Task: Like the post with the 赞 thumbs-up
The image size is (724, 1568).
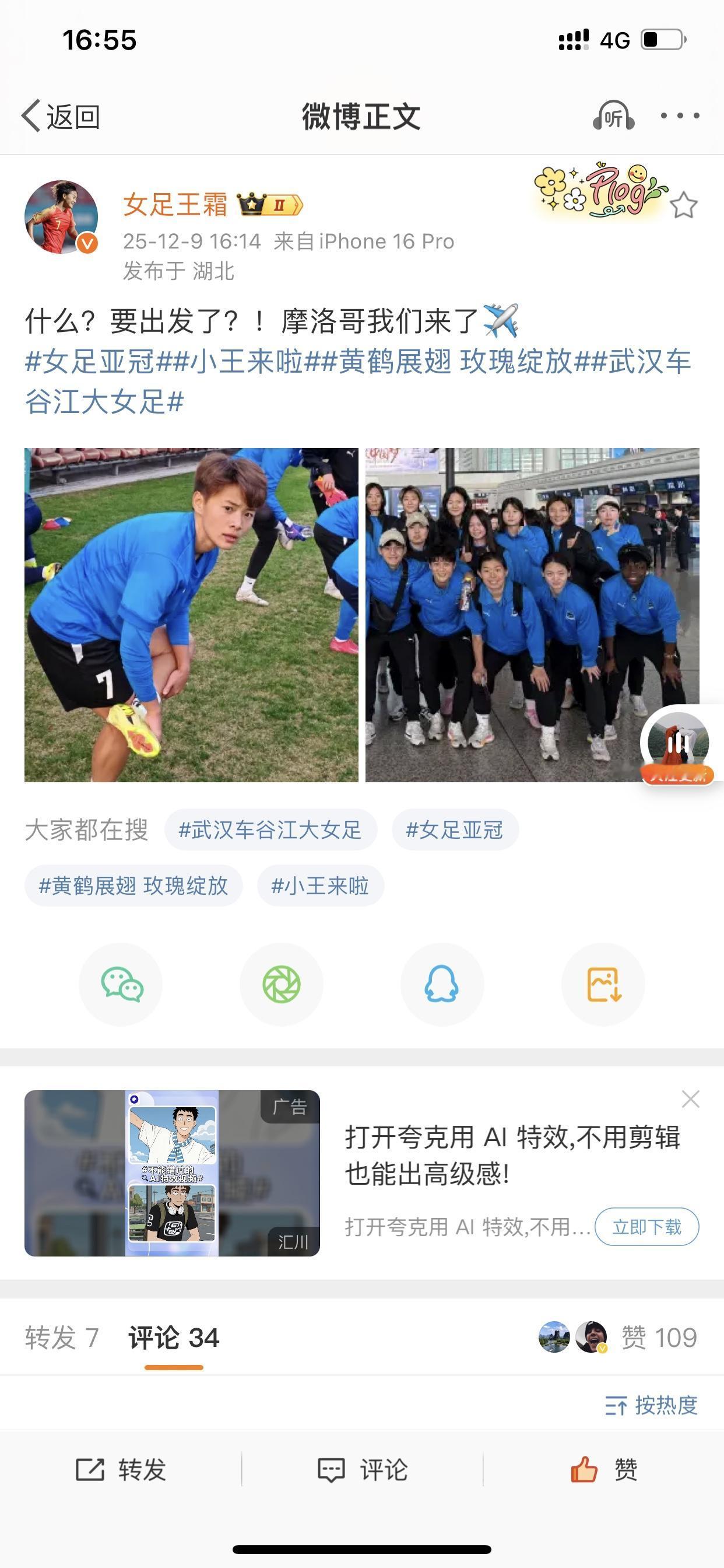Action: click(x=609, y=1470)
